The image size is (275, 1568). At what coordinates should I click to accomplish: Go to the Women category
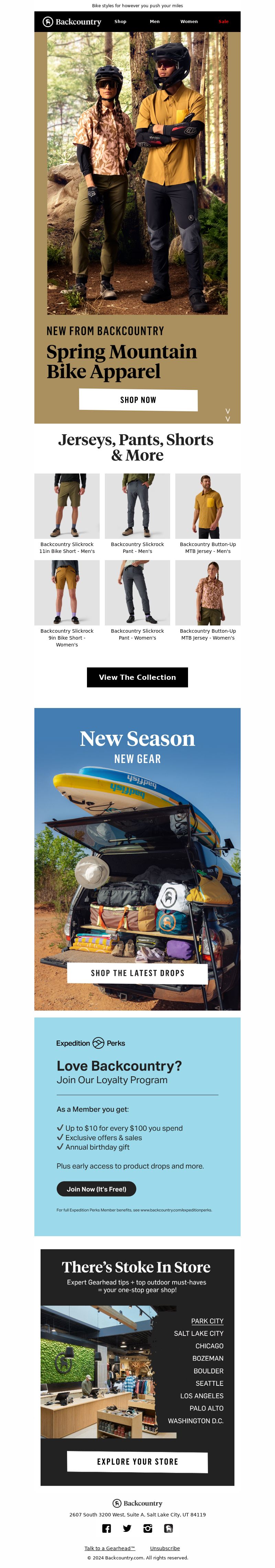(189, 21)
